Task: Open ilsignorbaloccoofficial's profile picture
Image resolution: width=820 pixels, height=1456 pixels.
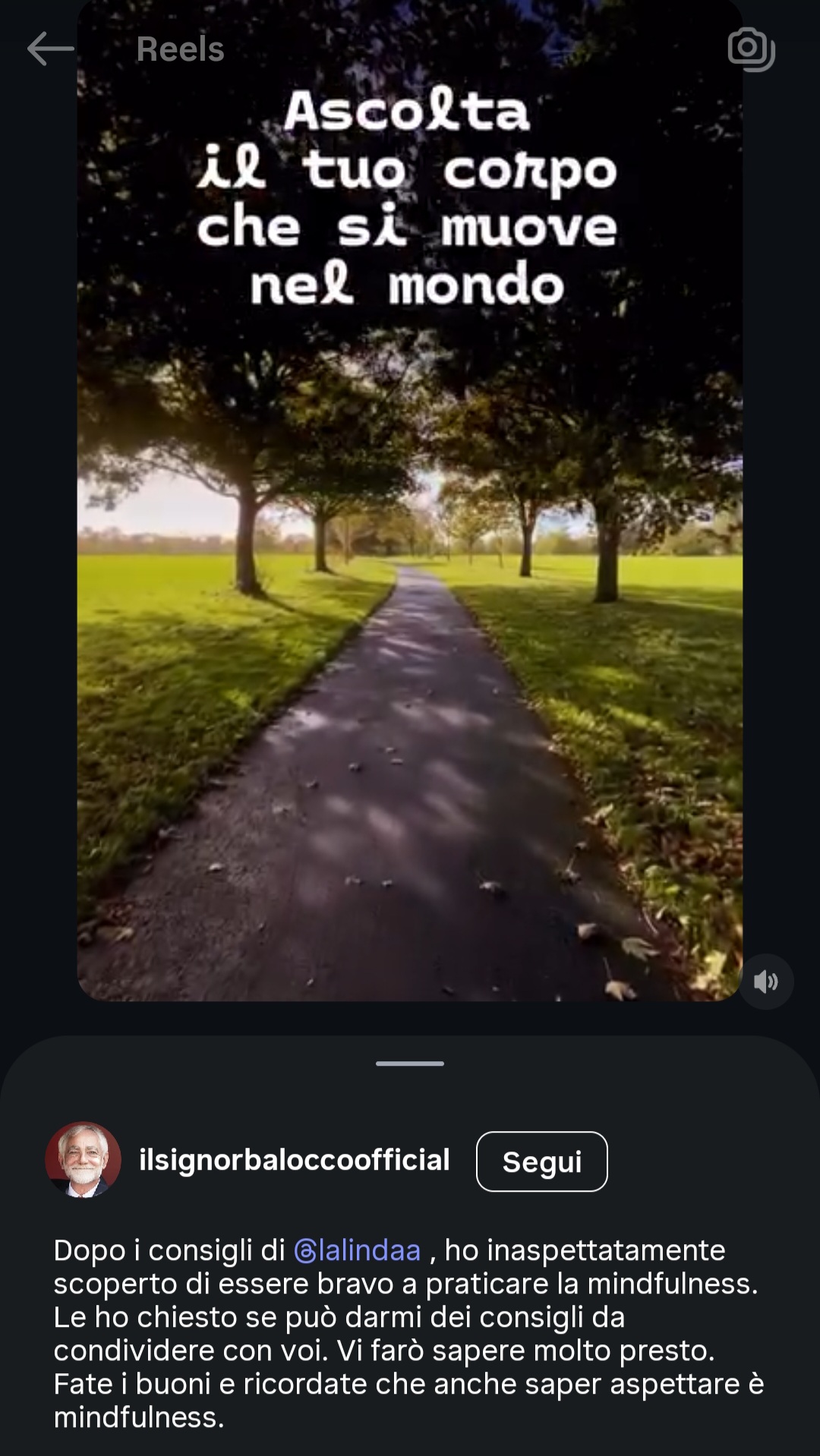Action: click(84, 1160)
